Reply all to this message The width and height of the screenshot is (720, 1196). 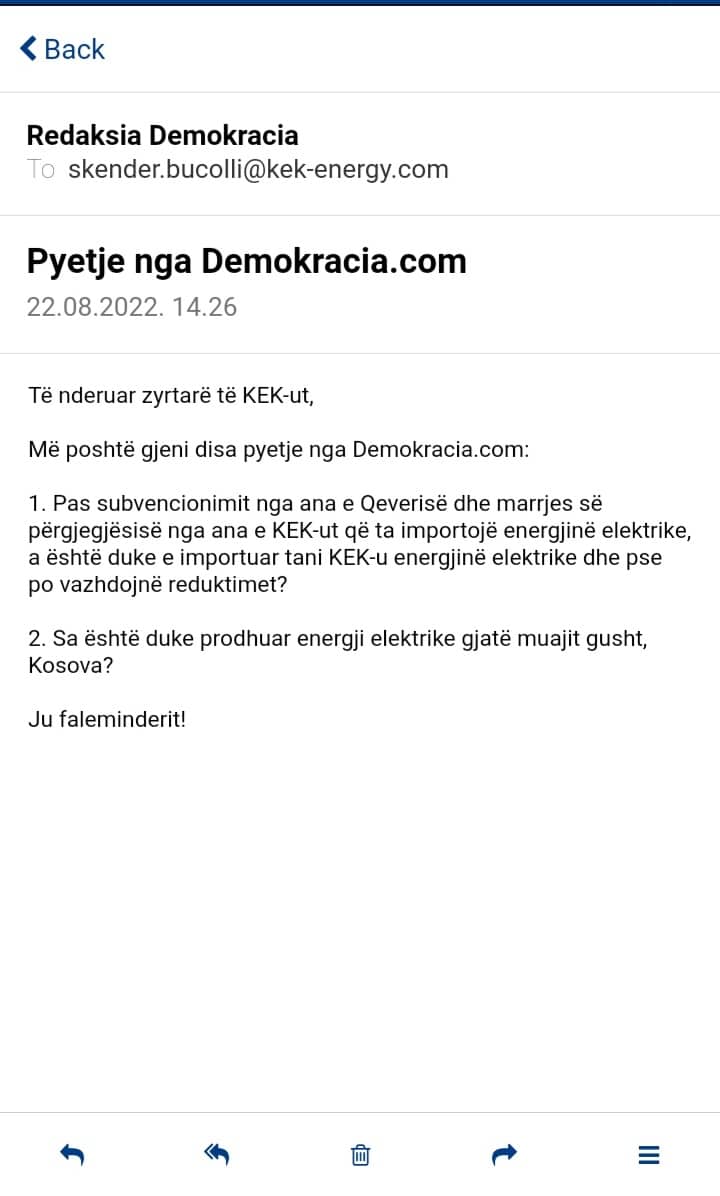217,1155
